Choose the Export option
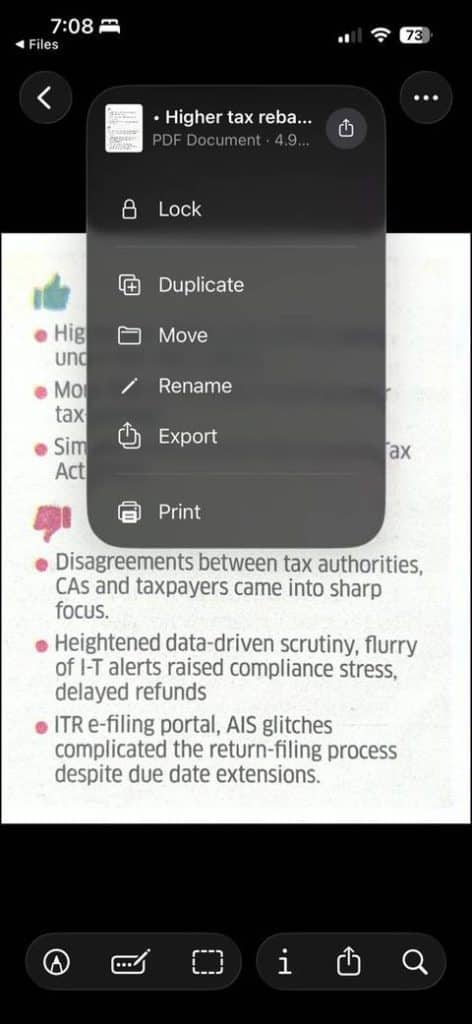472x1024 pixels. click(236, 437)
